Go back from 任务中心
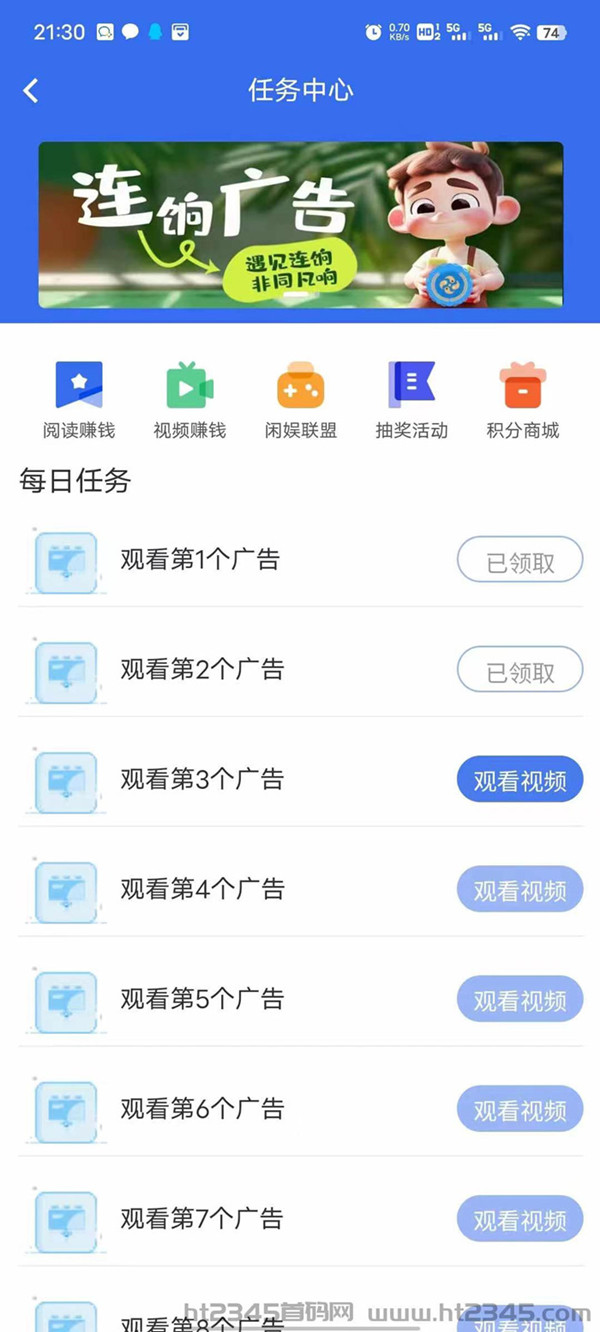Viewport: 600px width, 1332px height. pos(31,91)
